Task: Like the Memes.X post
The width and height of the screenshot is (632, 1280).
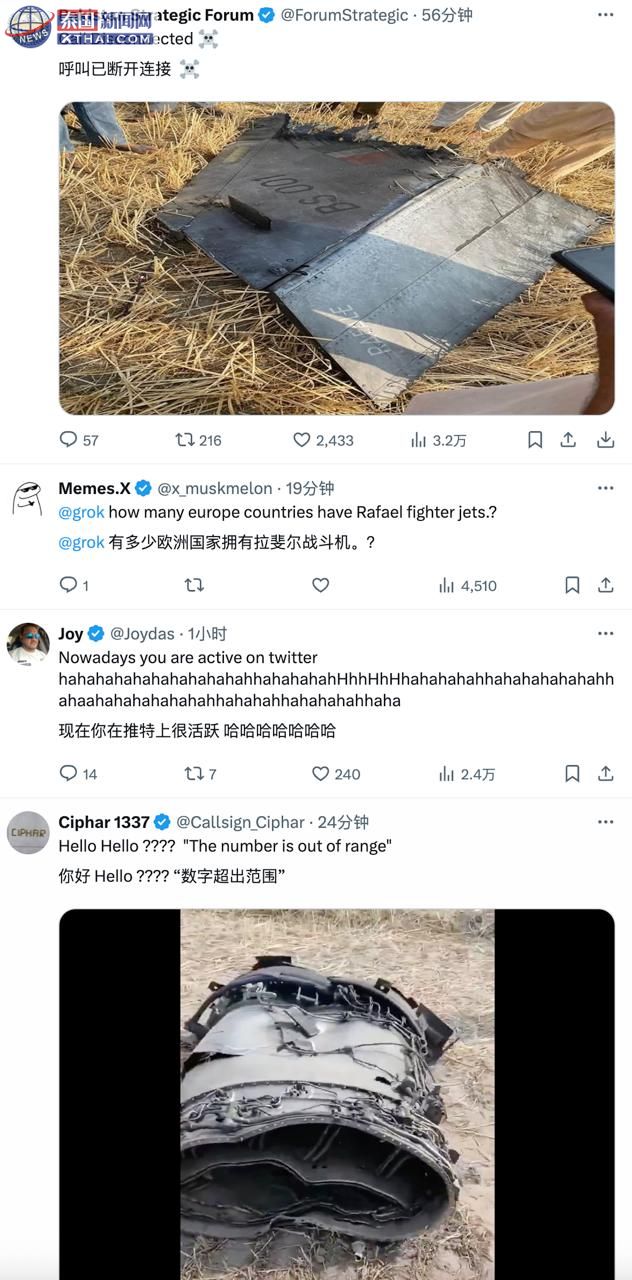Action: [x=320, y=585]
